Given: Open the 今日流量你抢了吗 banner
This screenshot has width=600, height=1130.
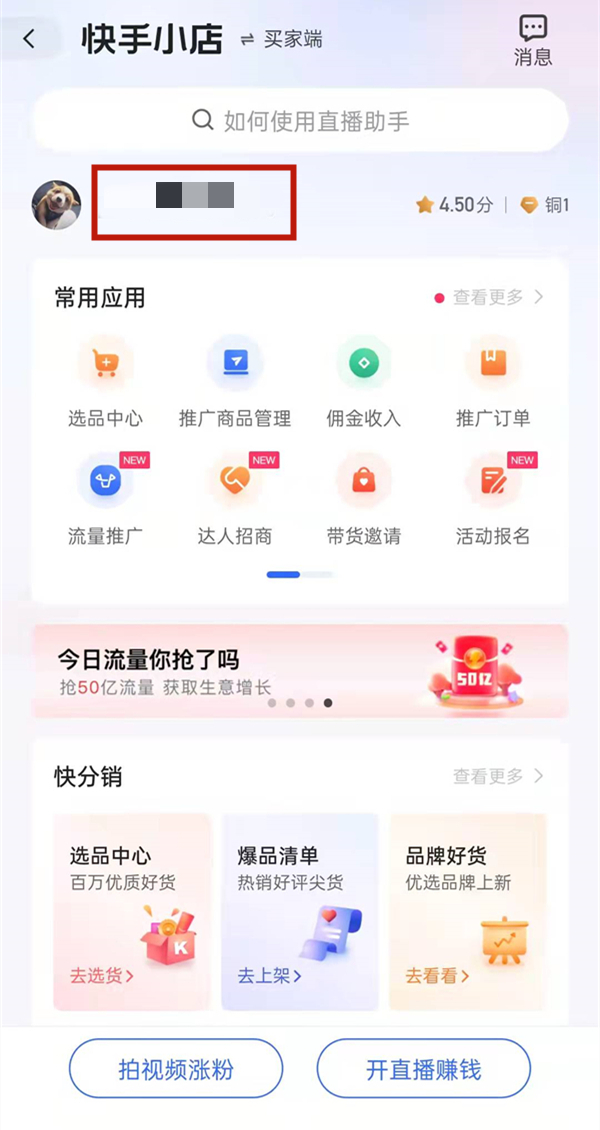Looking at the screenshot, I should 300,671.
